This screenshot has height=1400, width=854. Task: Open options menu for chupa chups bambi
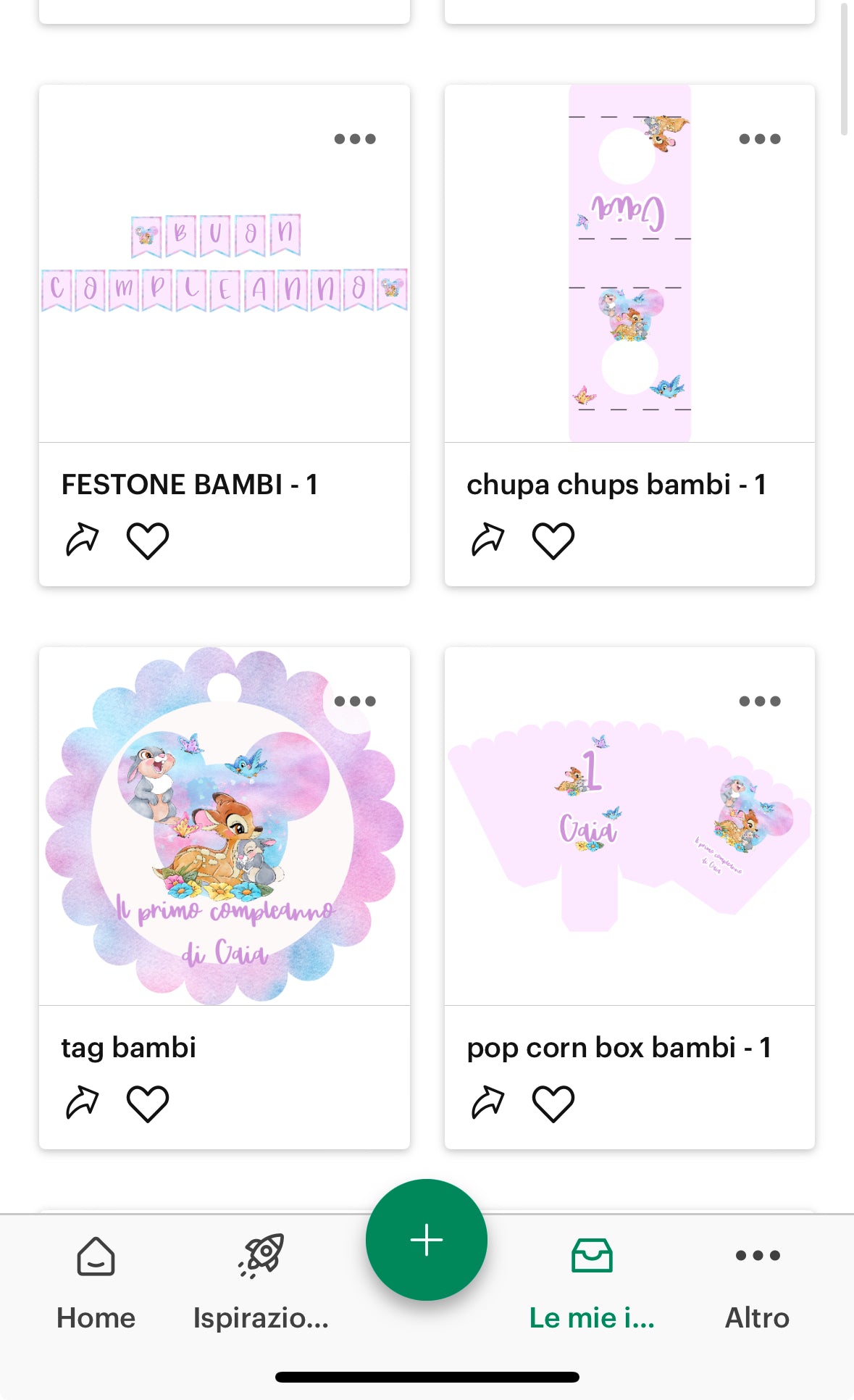pos(760,139)
